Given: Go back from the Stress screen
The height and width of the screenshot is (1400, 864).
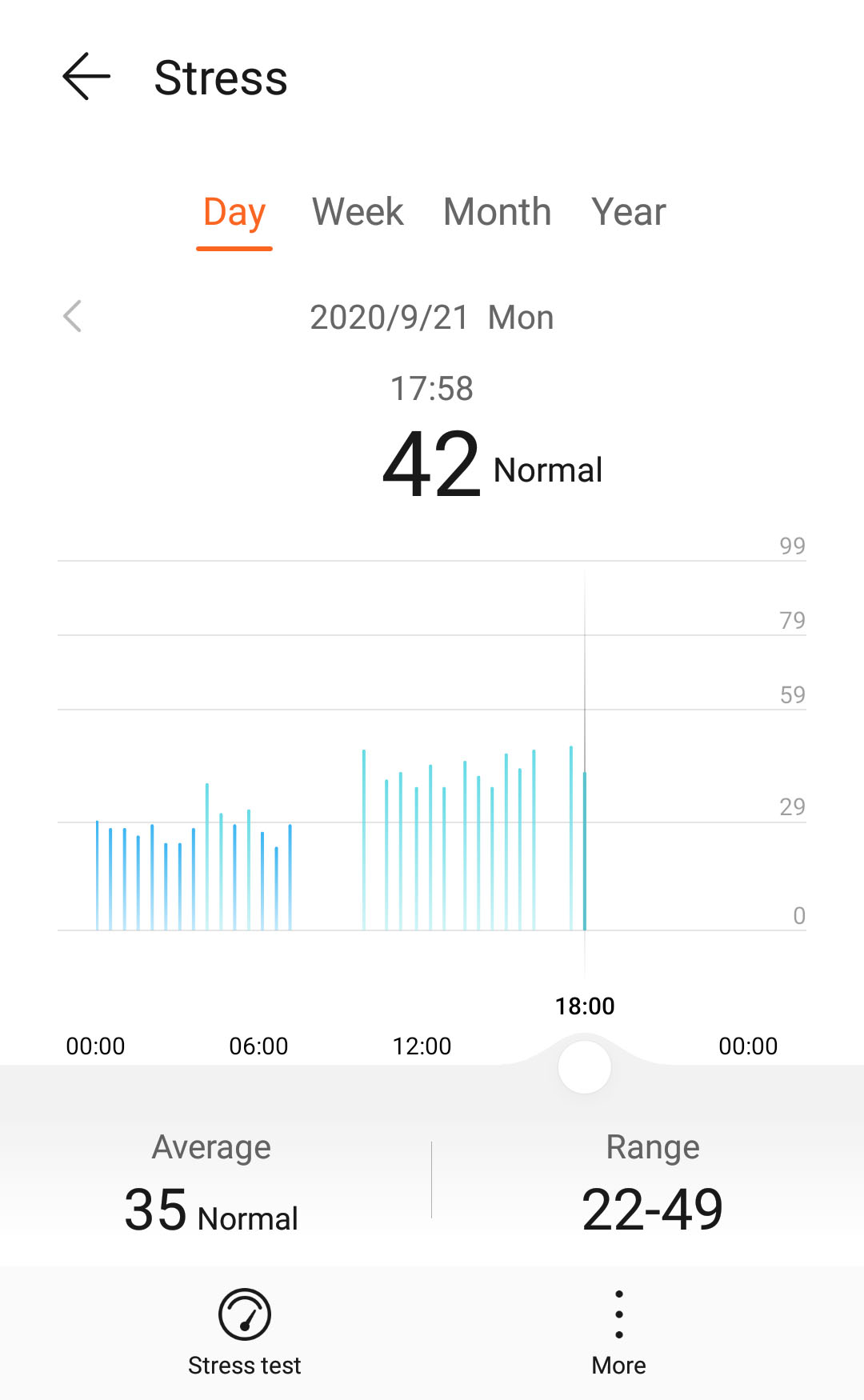Looking at the screenshot, I should pos(86,77).
